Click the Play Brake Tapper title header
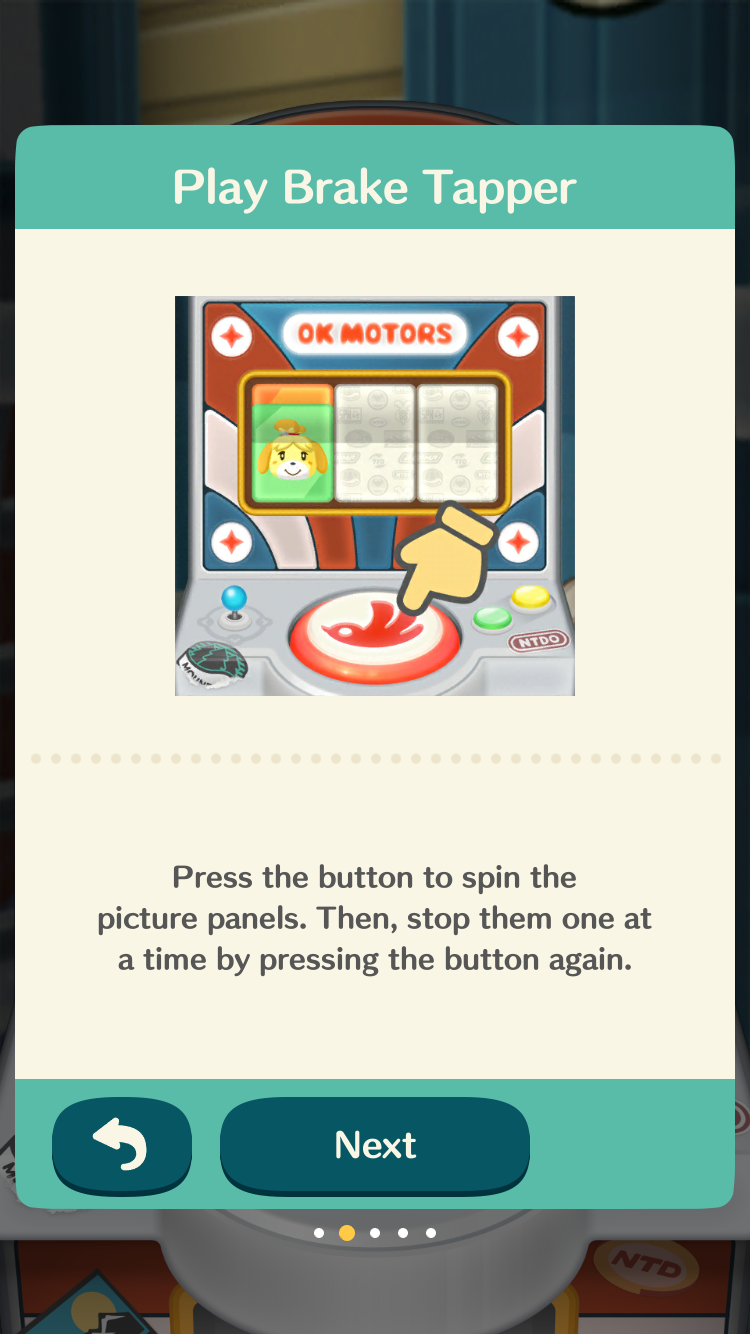 click(375, 187)
